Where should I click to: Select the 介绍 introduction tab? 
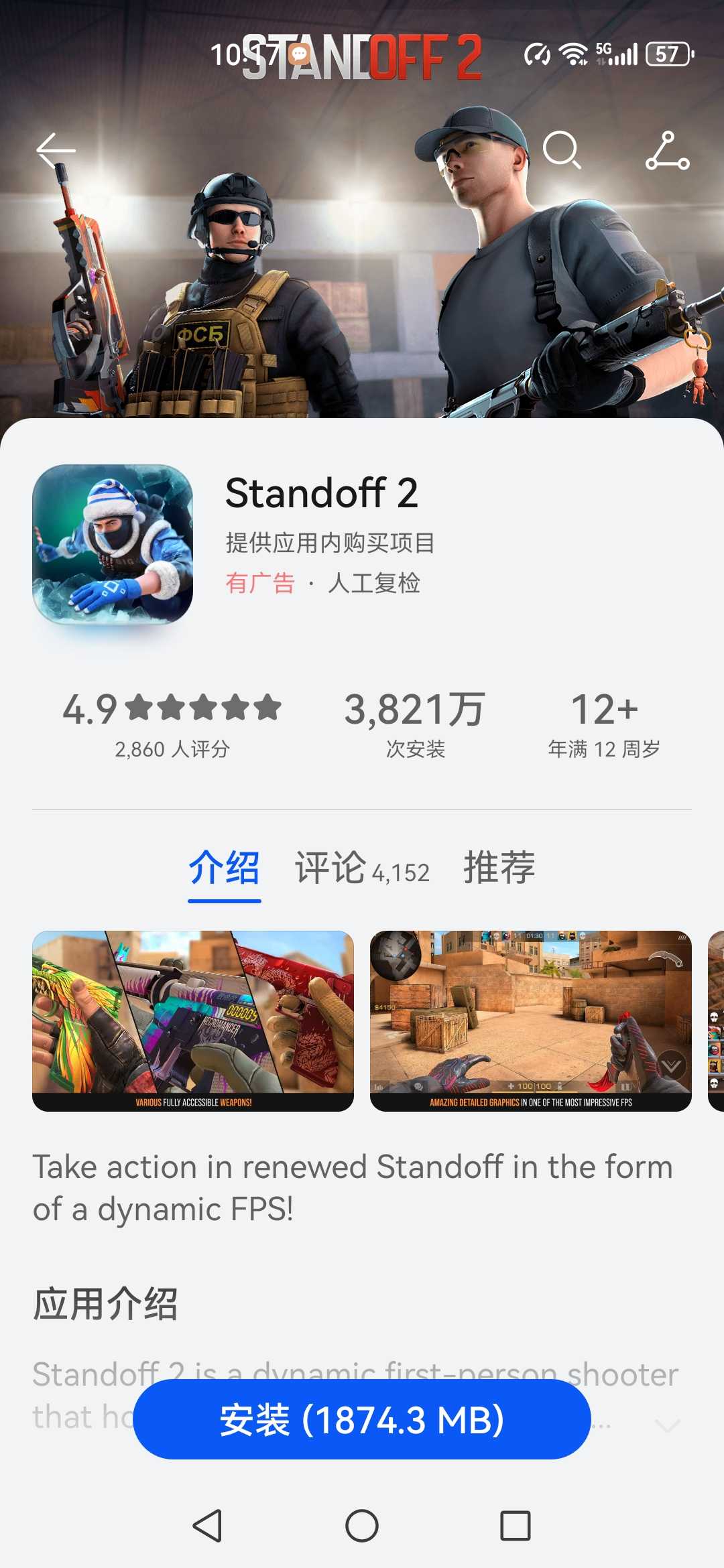[224, 868]
